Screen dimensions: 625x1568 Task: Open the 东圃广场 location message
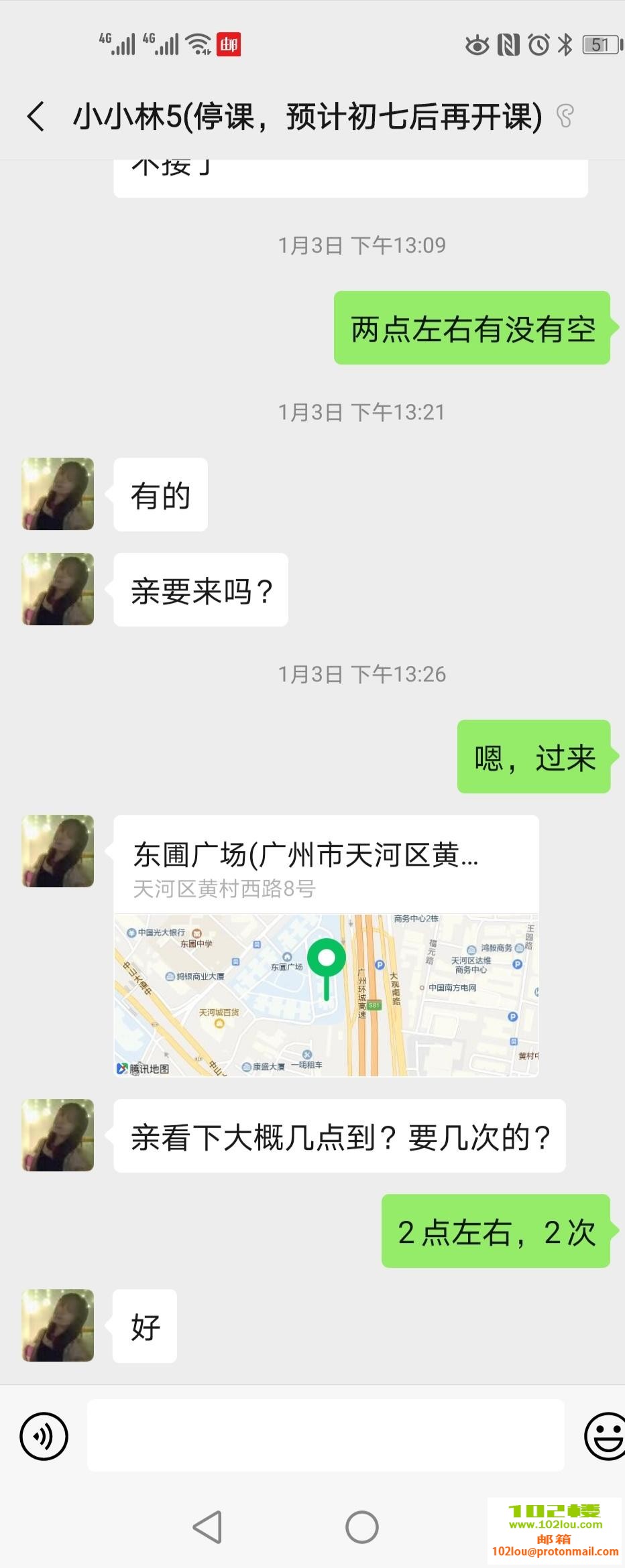pos(326,945)
